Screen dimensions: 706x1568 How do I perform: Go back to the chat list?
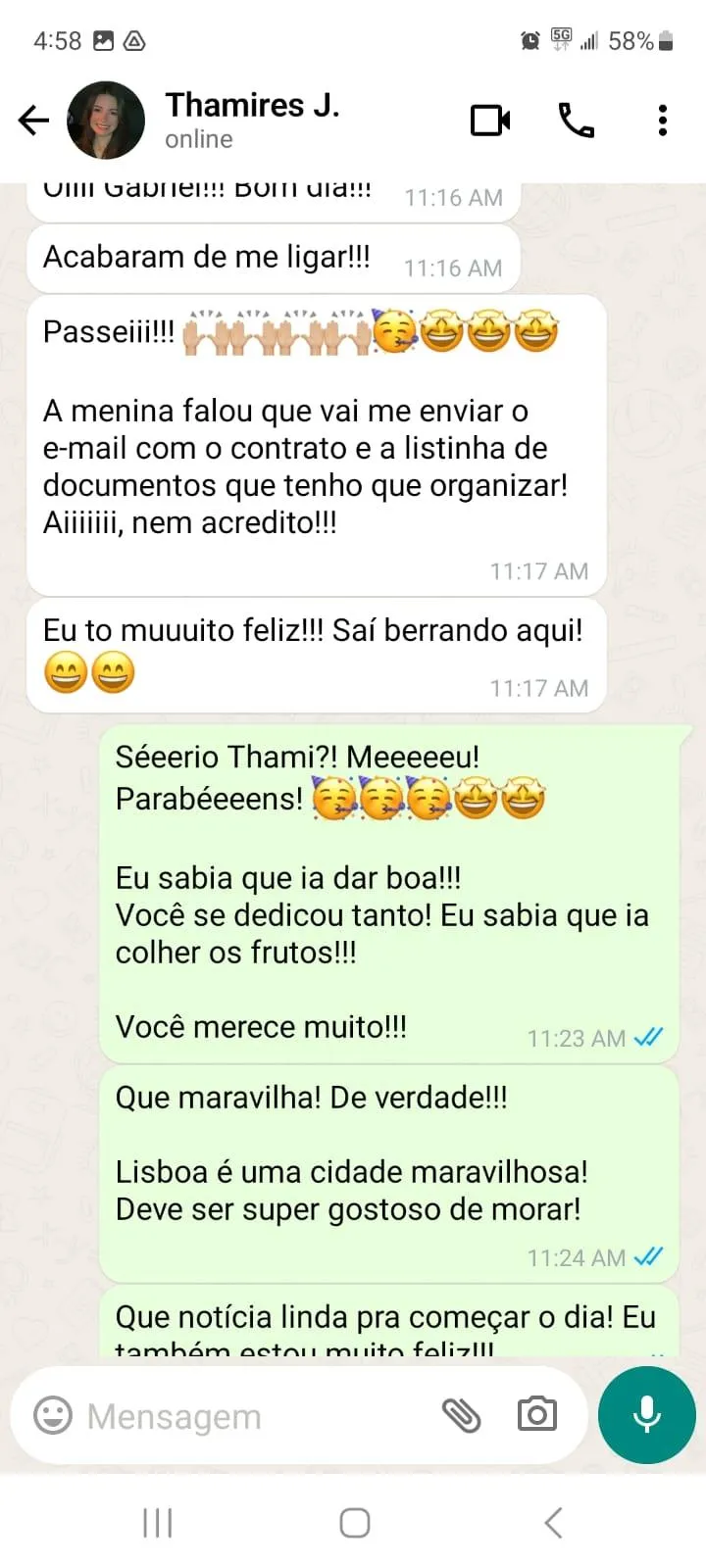[33, 121]
